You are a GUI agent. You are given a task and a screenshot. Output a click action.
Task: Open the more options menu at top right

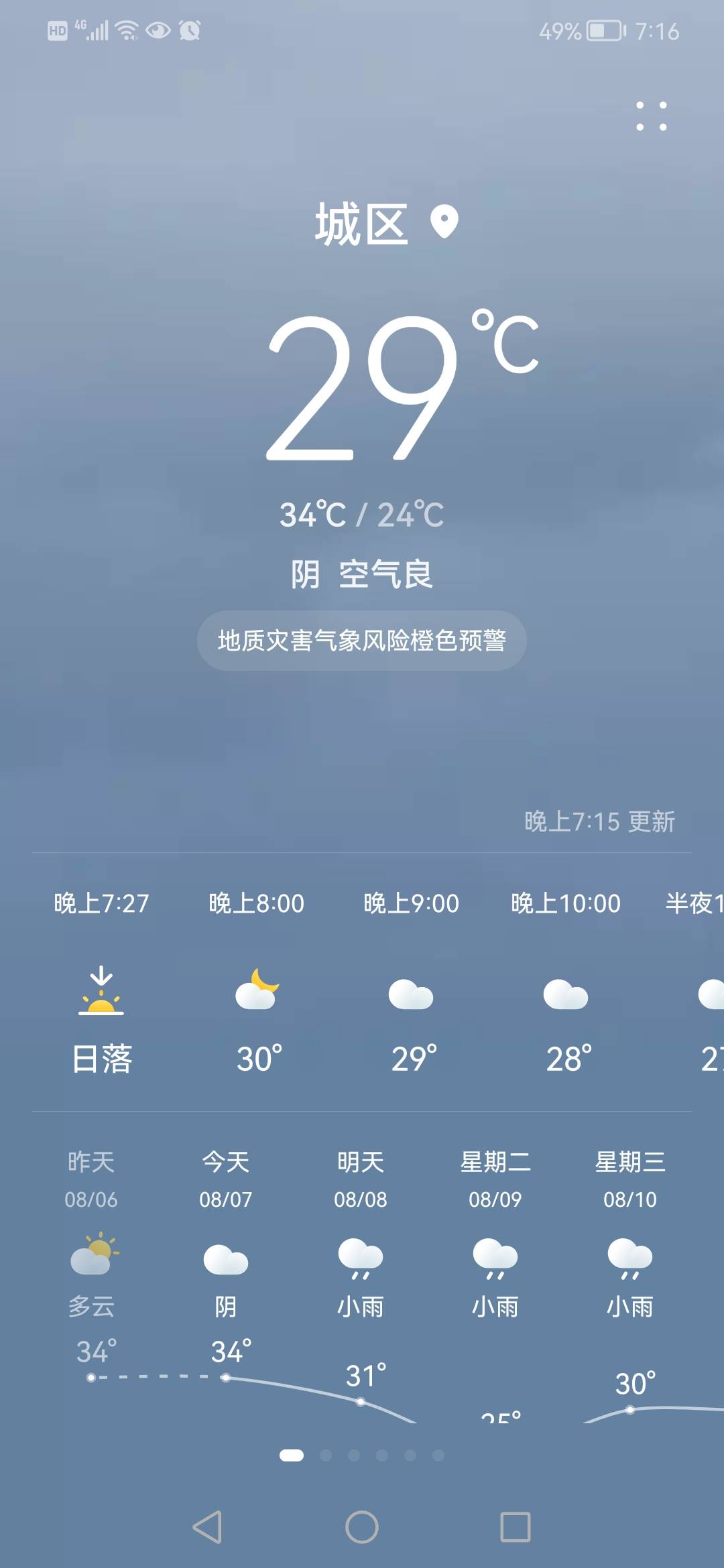pyautogui.click(x=652, y=114)
